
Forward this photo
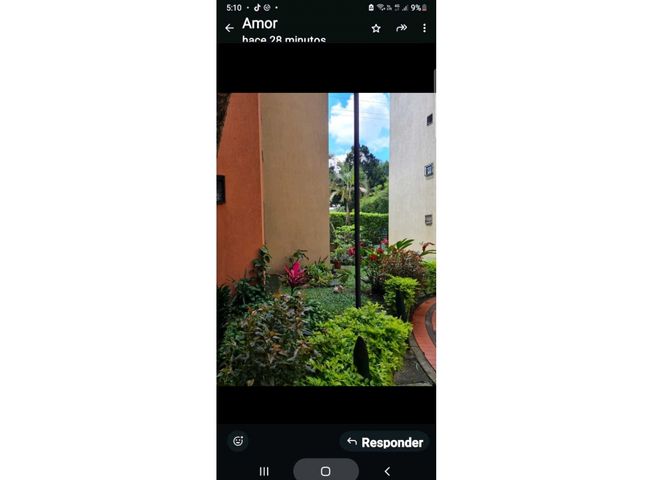[401, 28]
